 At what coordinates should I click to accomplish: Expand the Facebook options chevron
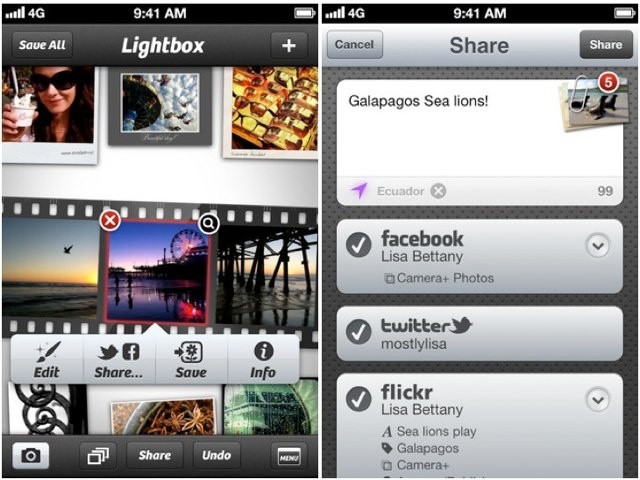pos(597,246)
